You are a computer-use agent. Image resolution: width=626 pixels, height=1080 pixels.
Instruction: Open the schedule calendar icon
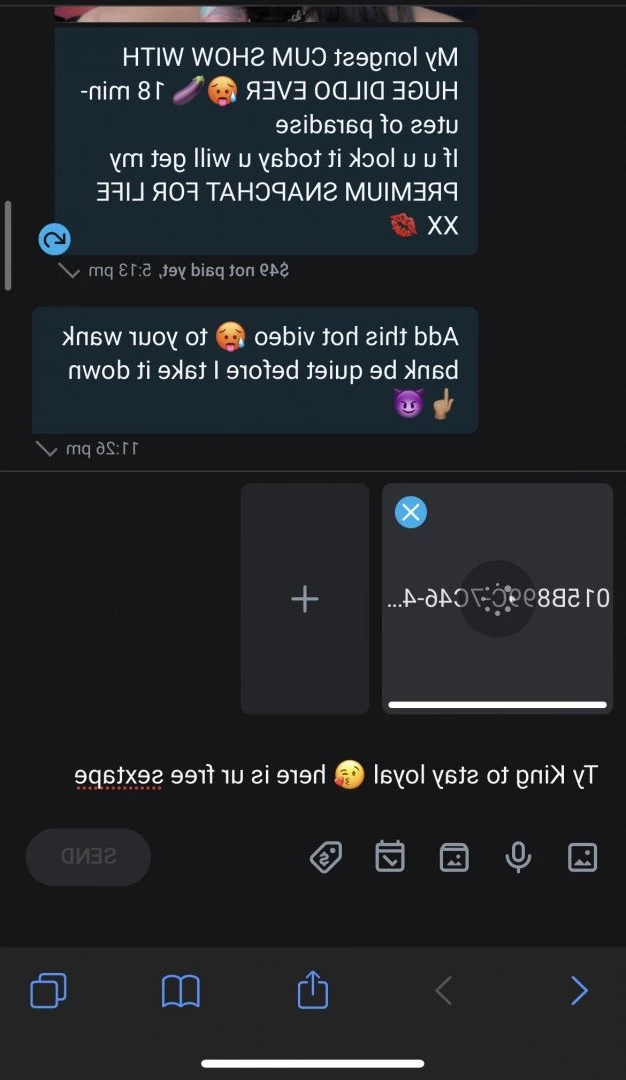point(390,857)
